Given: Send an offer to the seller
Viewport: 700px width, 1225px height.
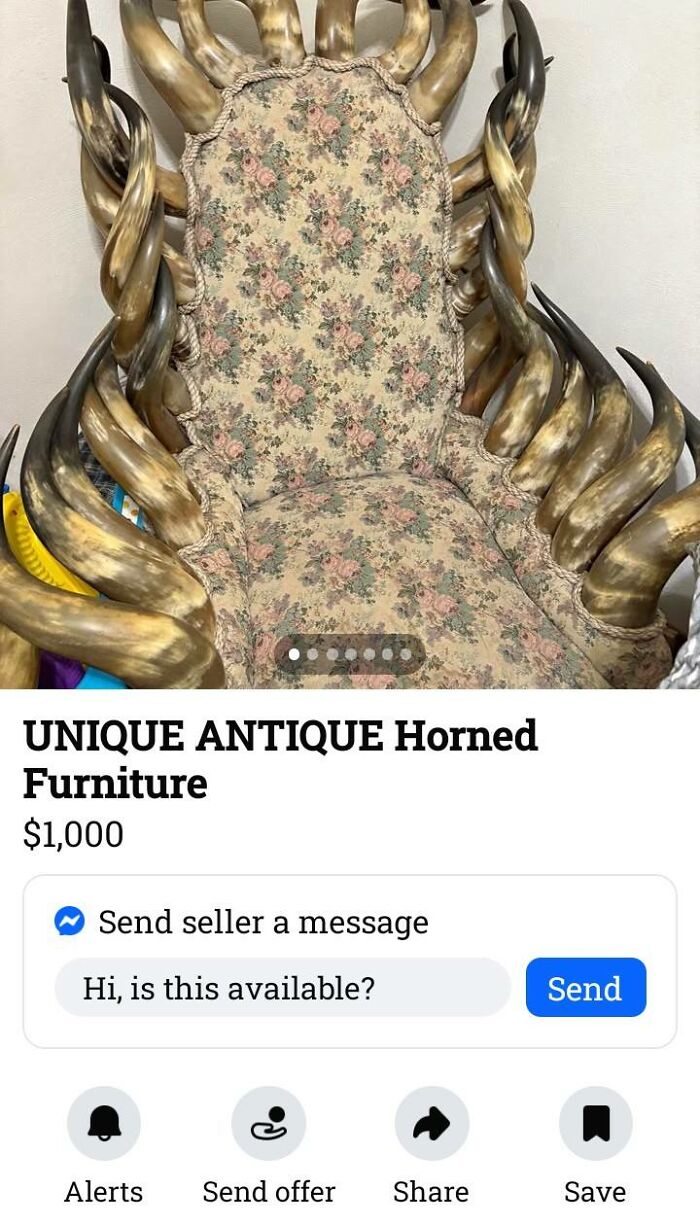Looking at the screenshot, I should click(x=268, y=1124).
